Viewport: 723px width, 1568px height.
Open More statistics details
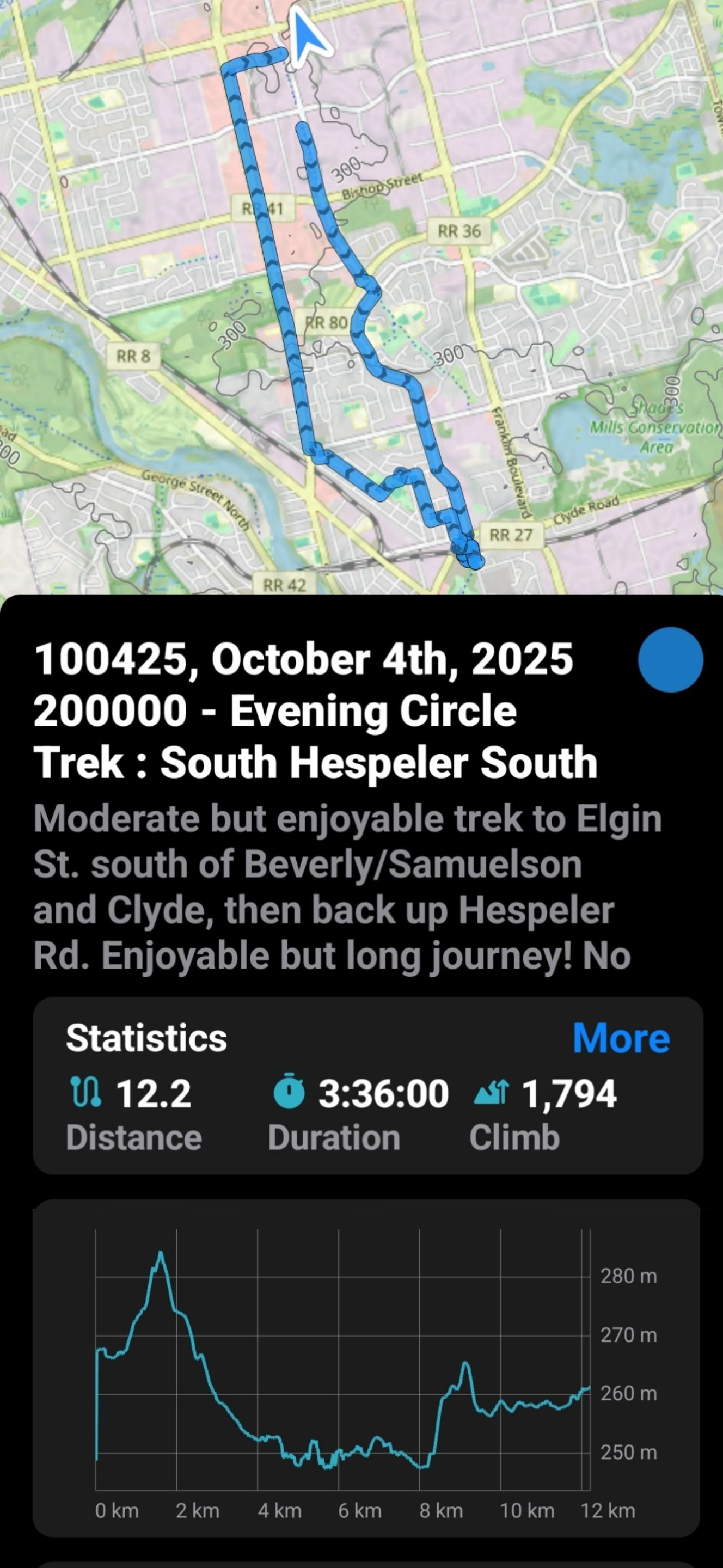(x=621, y=1038)
